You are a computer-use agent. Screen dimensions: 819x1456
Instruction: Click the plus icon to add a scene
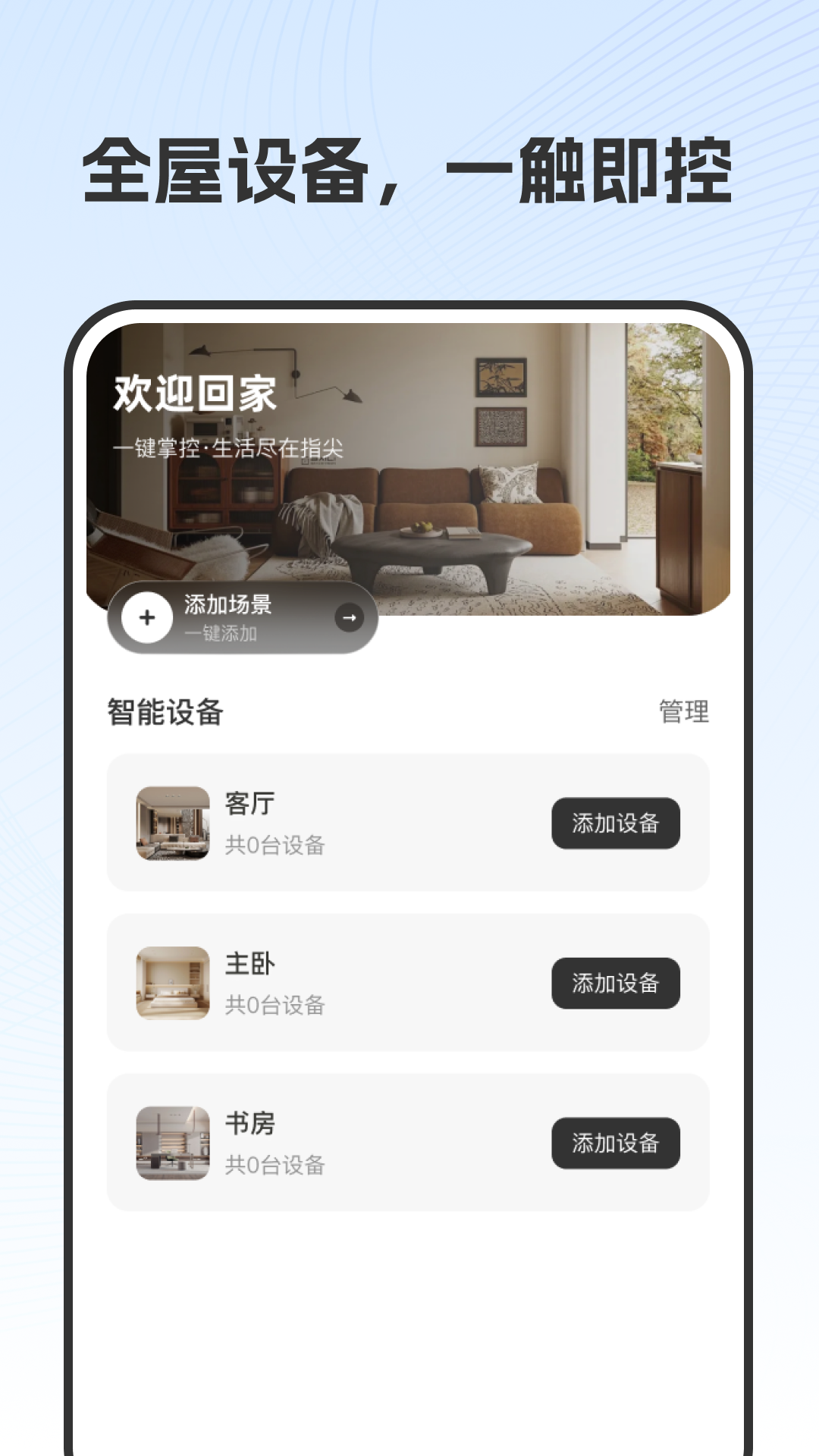pyautogui.click(x=149, y=618)
